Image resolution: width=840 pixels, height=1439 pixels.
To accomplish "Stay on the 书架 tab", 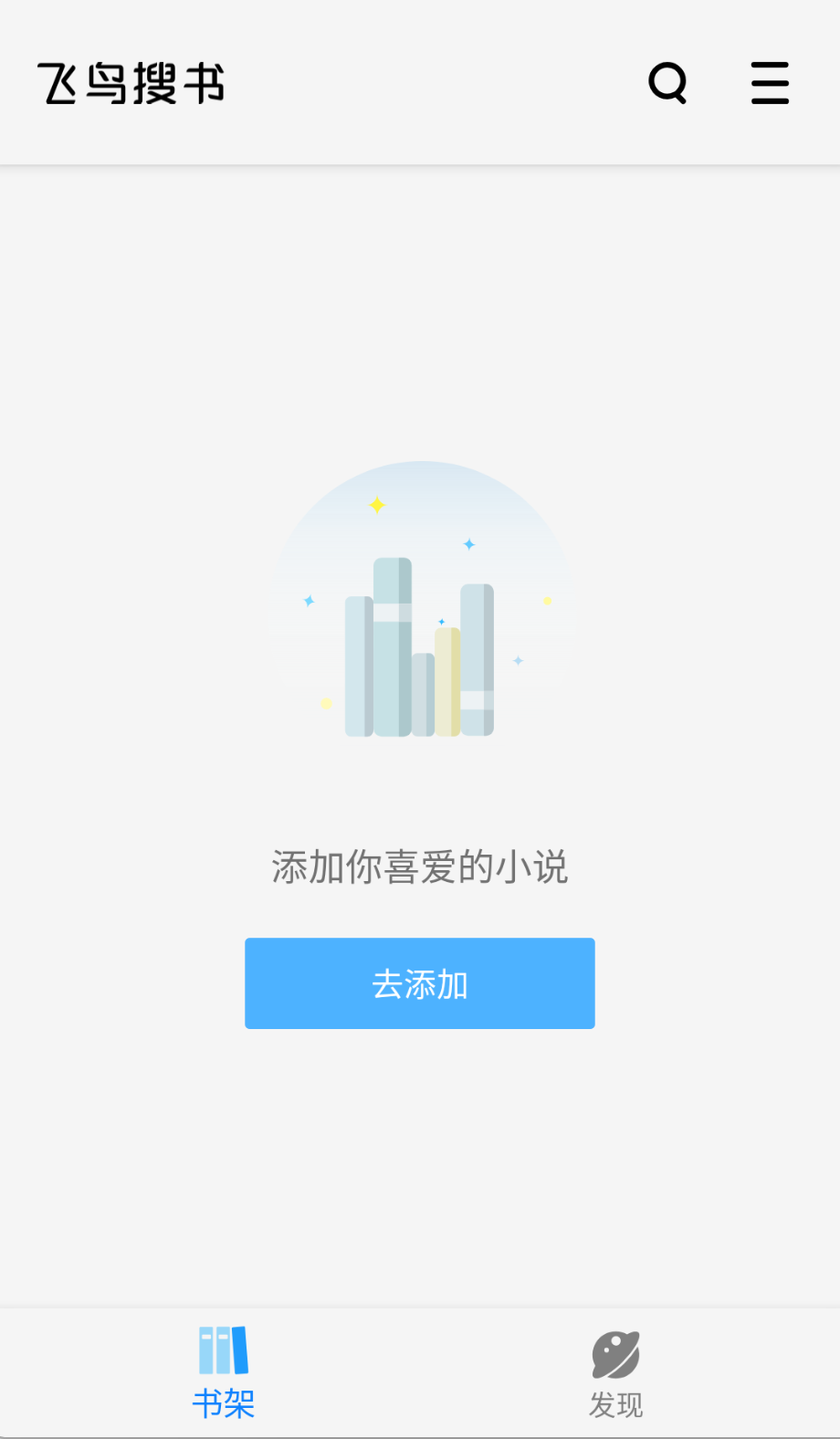I will (223, 1370).
